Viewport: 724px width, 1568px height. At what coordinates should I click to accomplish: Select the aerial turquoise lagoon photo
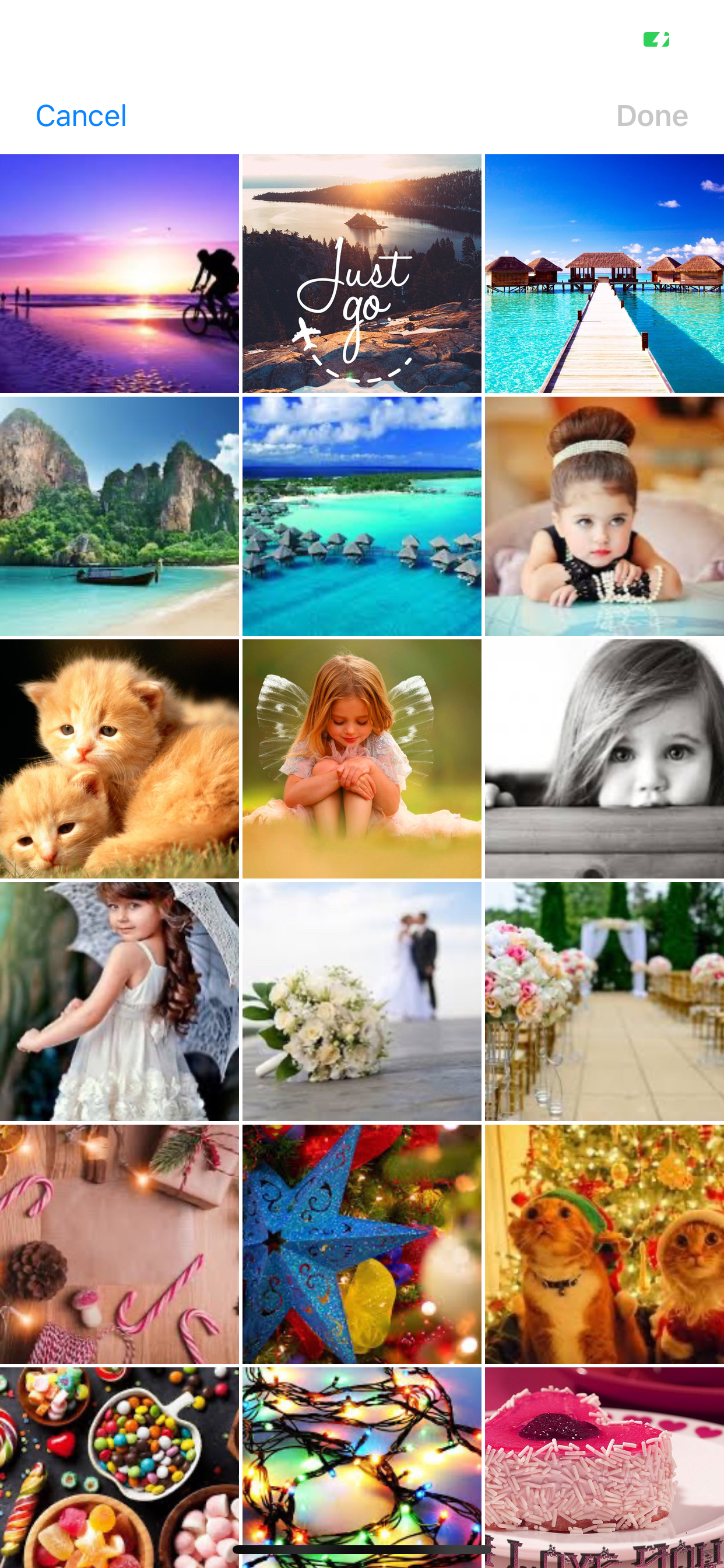pyautogui.click(x=361, y=516)
